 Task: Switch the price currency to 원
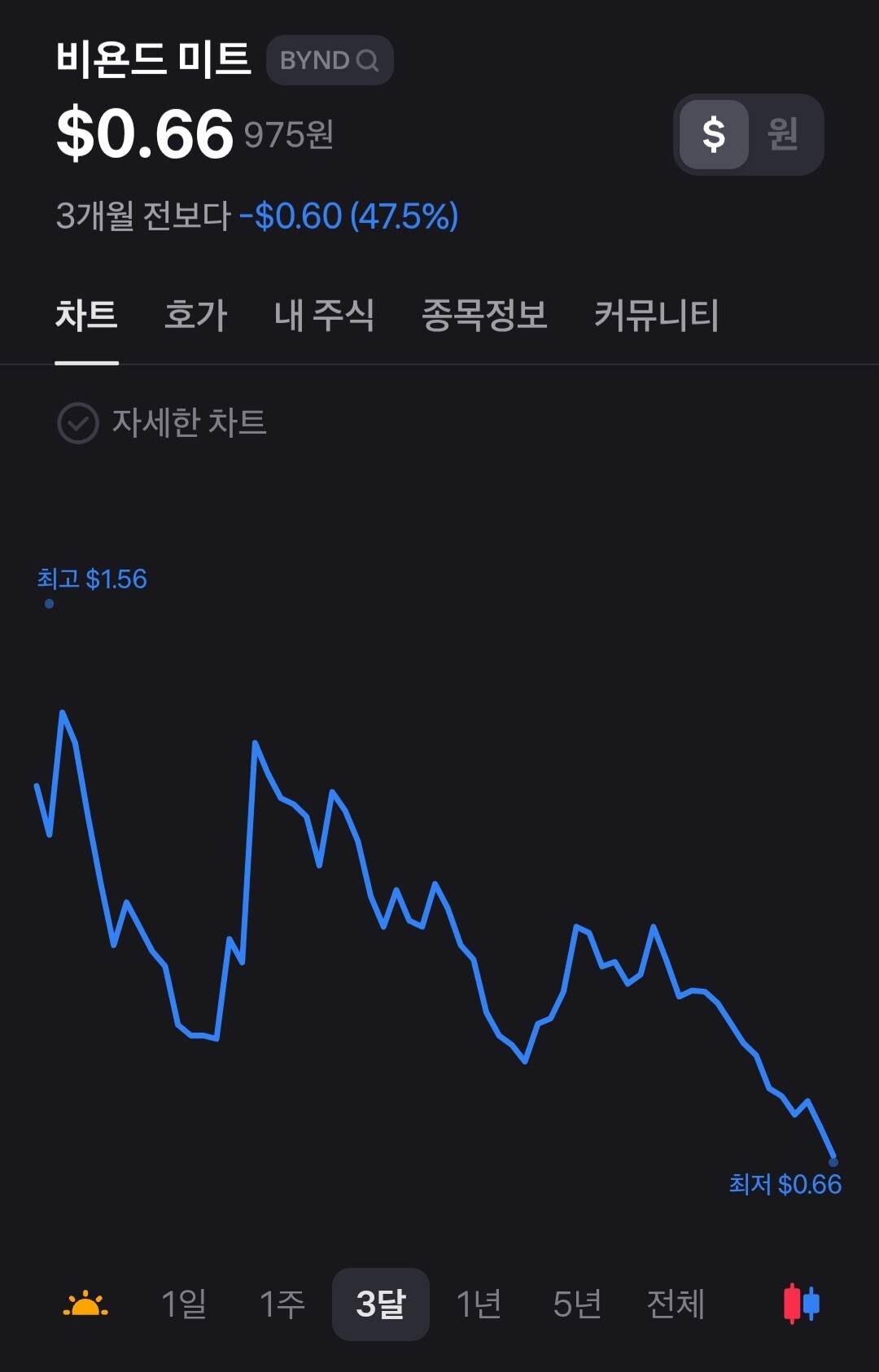pos(783,134)
